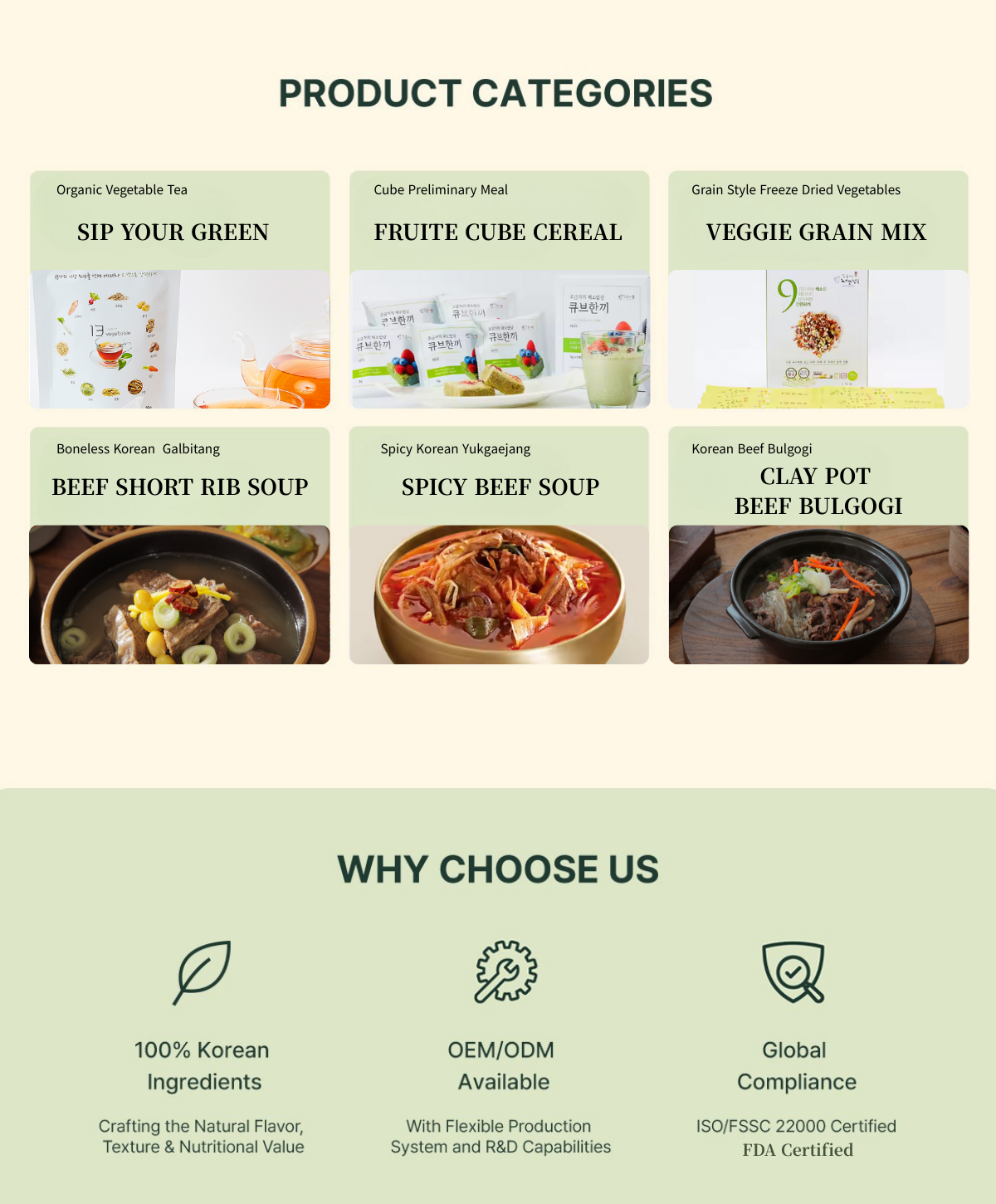Open the Sip Your Green vegetable tea card
This screenshot has height=1204, width=996.
tap(180, 290)
